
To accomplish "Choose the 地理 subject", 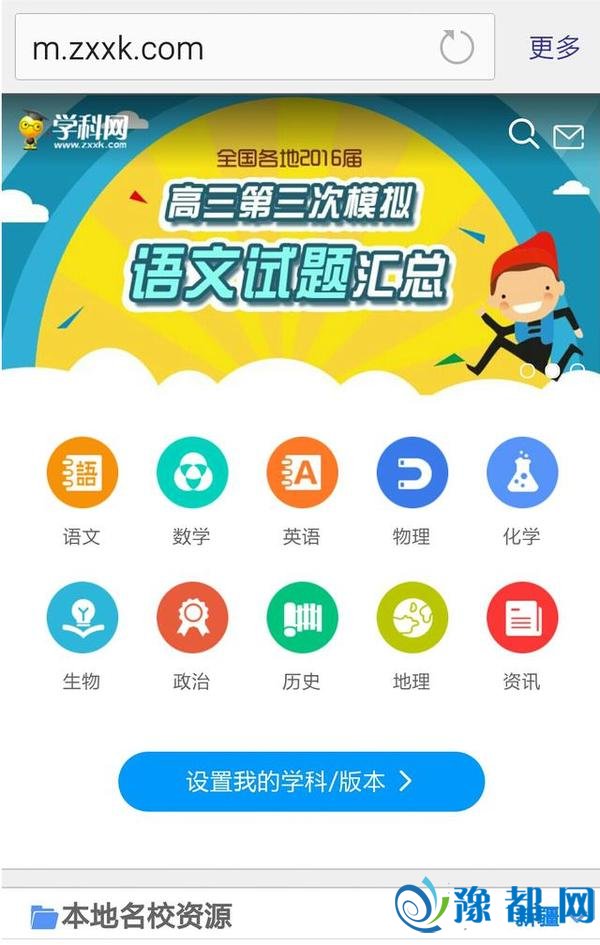I will pyautogui.click(x=412, y=619).
